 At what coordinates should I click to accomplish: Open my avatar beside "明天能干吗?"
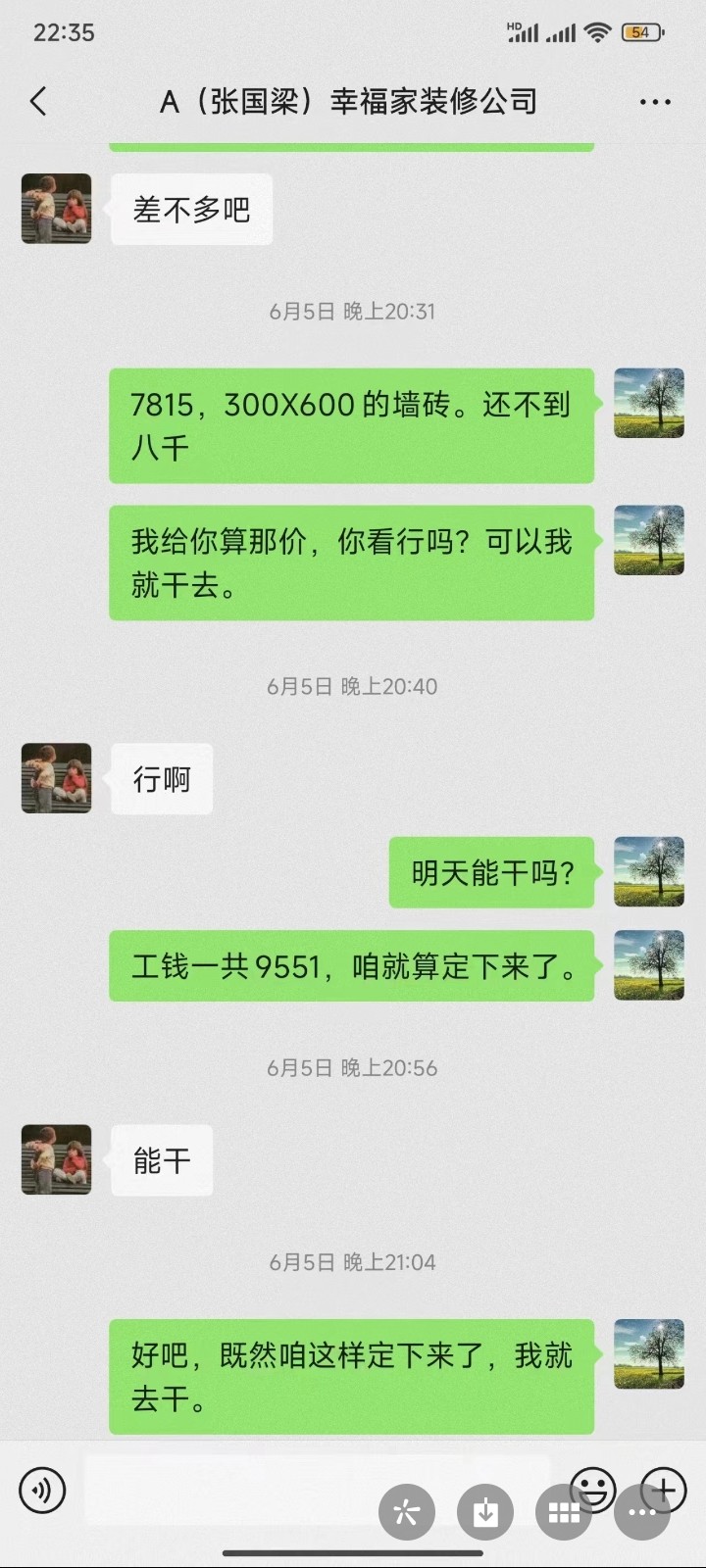click(648, 871)
